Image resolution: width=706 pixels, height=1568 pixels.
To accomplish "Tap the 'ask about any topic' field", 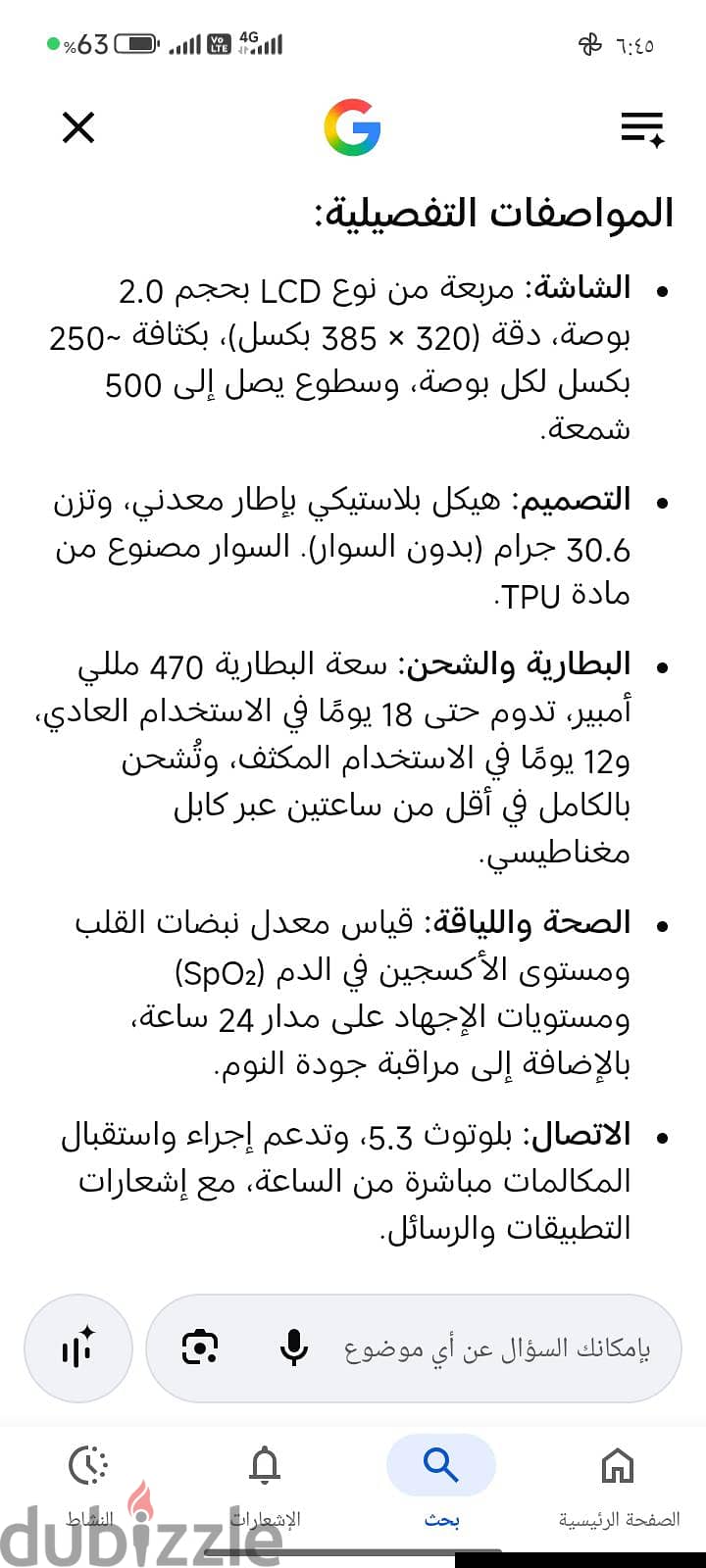I will (x=496, y=1349).
